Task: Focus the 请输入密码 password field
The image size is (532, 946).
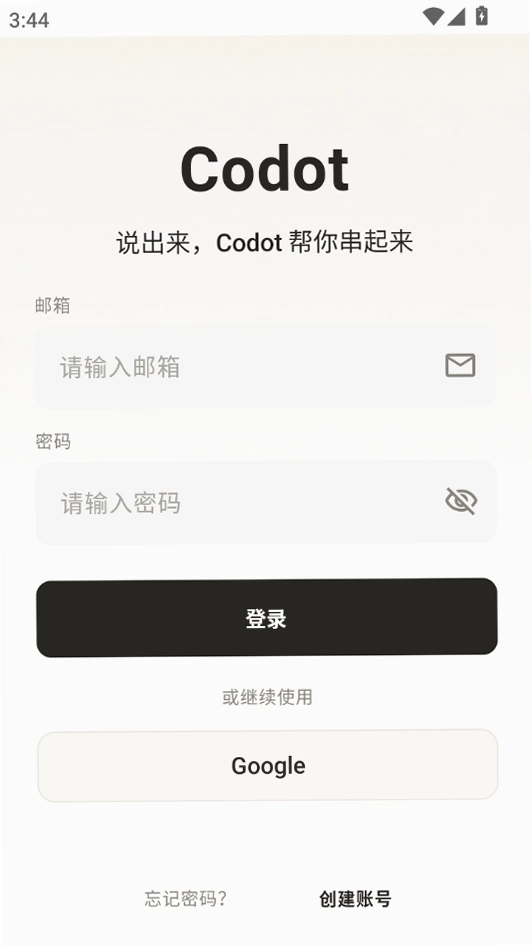Action: pyautogui.click(x=265, y=503)
